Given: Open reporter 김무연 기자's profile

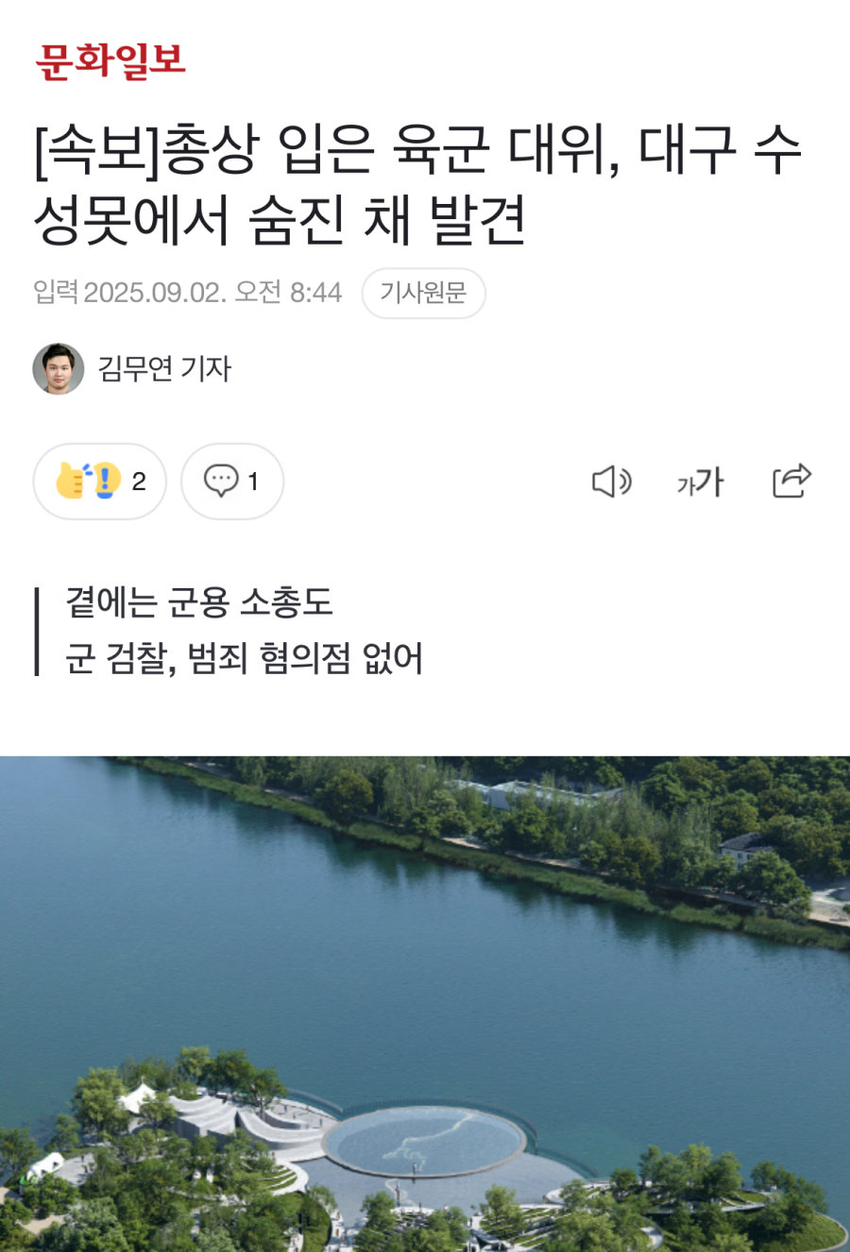Looking at the screenshot, I should tap(163, 369).
